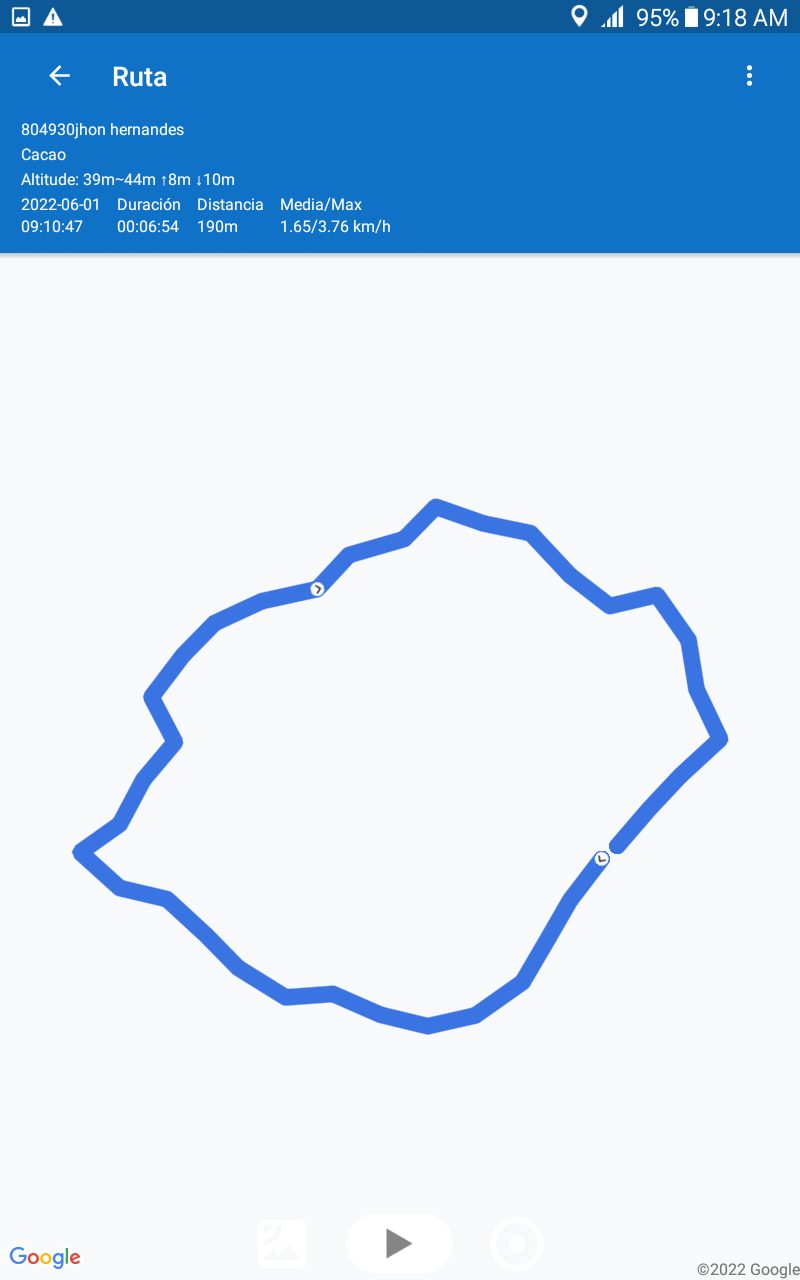Tap the circular center-location icon
This screenshot has height=1280, width=800.
pyautogui.click(x=517, y=1244)
